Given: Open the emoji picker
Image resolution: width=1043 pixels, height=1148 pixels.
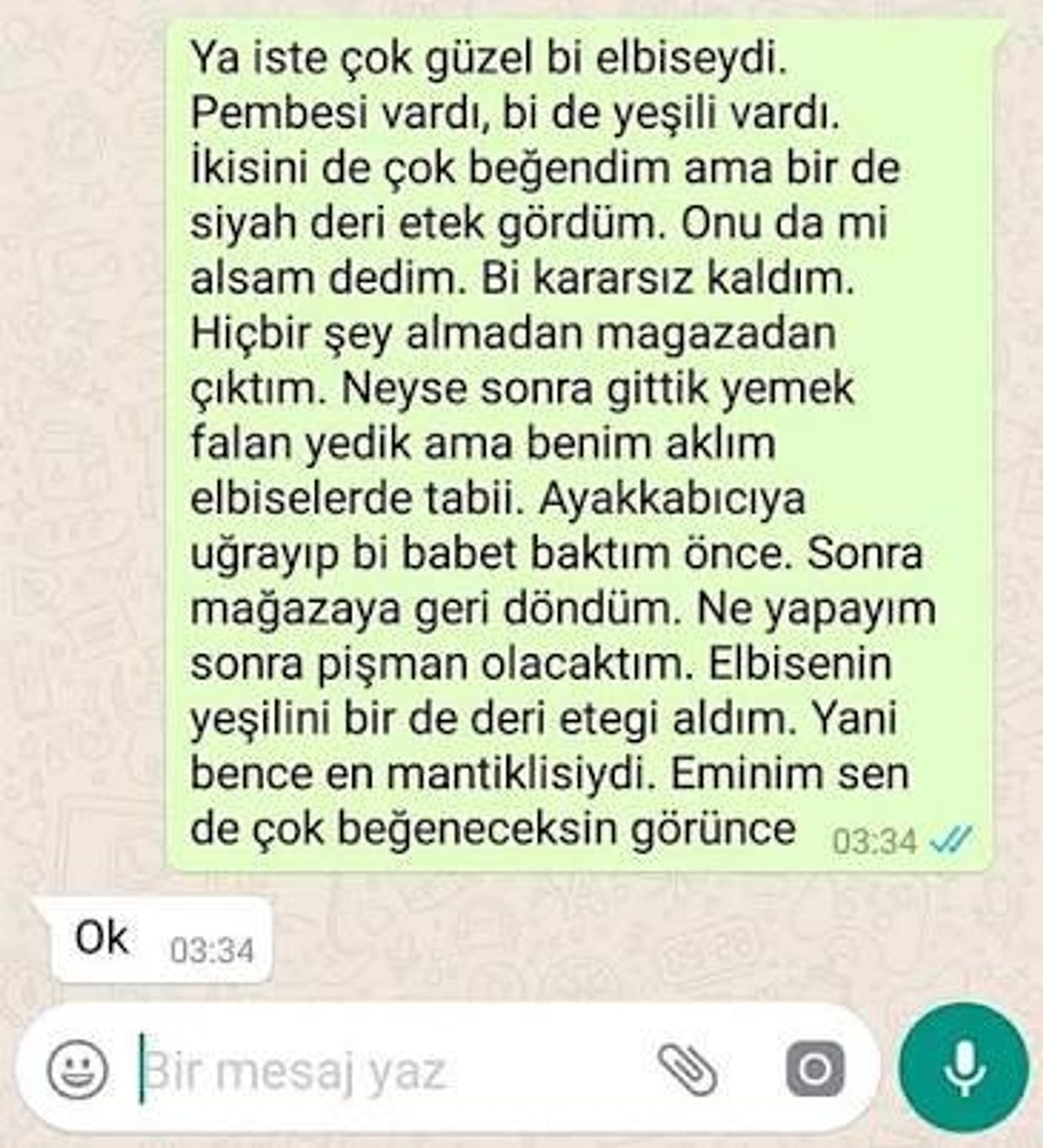Looking at the screenshot, I should coord(76,1068).
